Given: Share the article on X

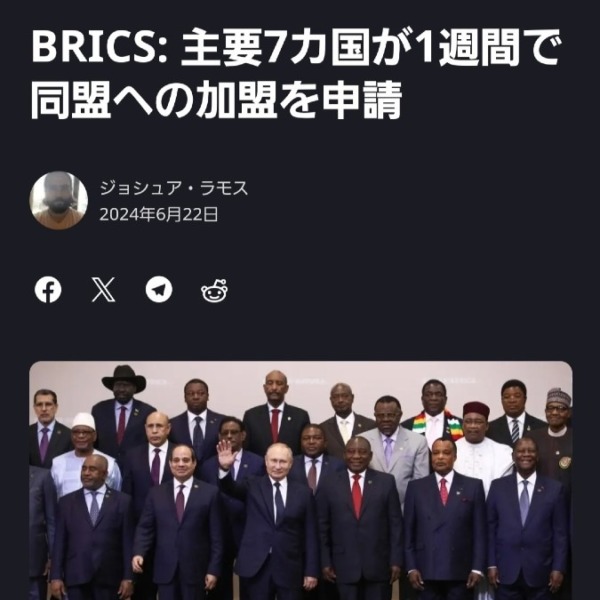Looking at the screenshot, I should coord(103,290).
